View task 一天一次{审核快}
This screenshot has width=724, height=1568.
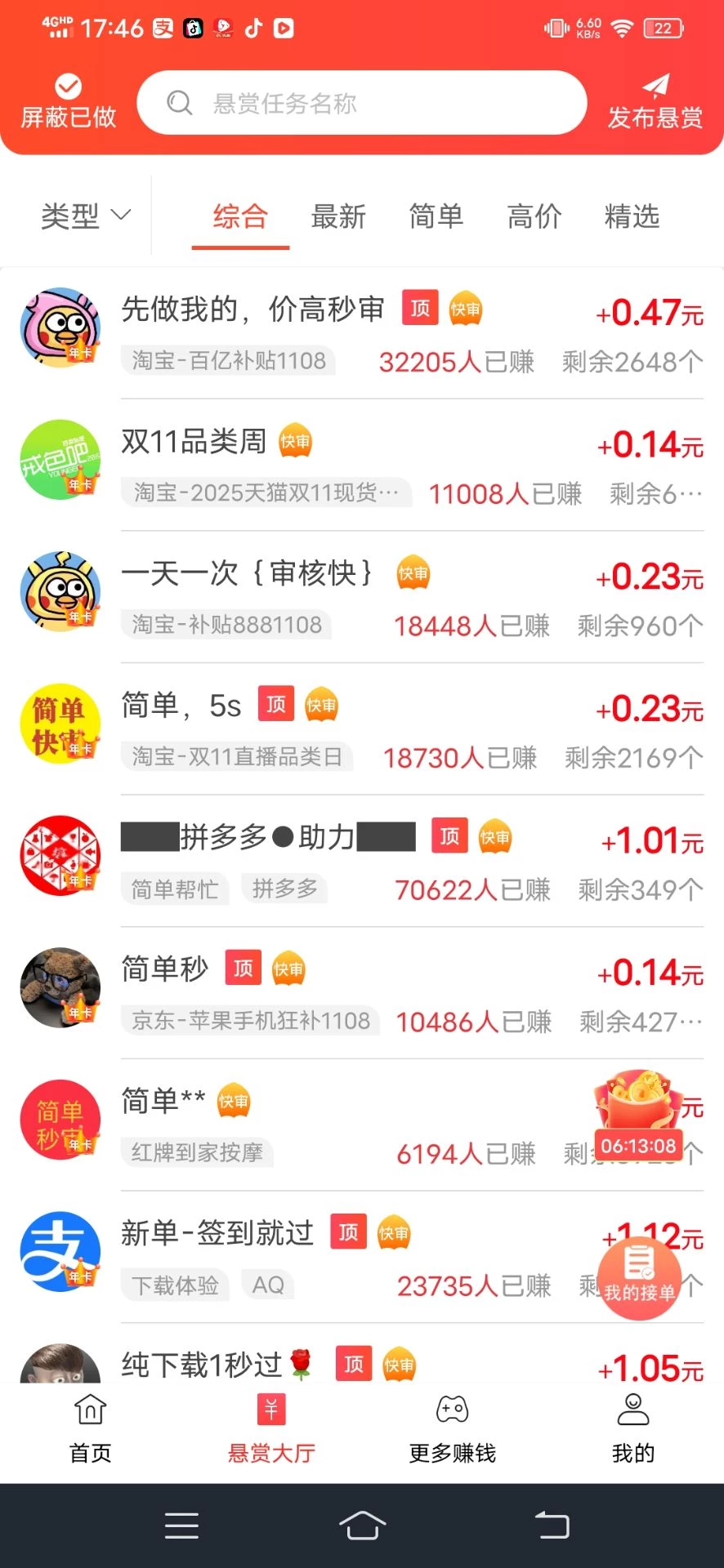pyautogui.click(x=247, y=574)
